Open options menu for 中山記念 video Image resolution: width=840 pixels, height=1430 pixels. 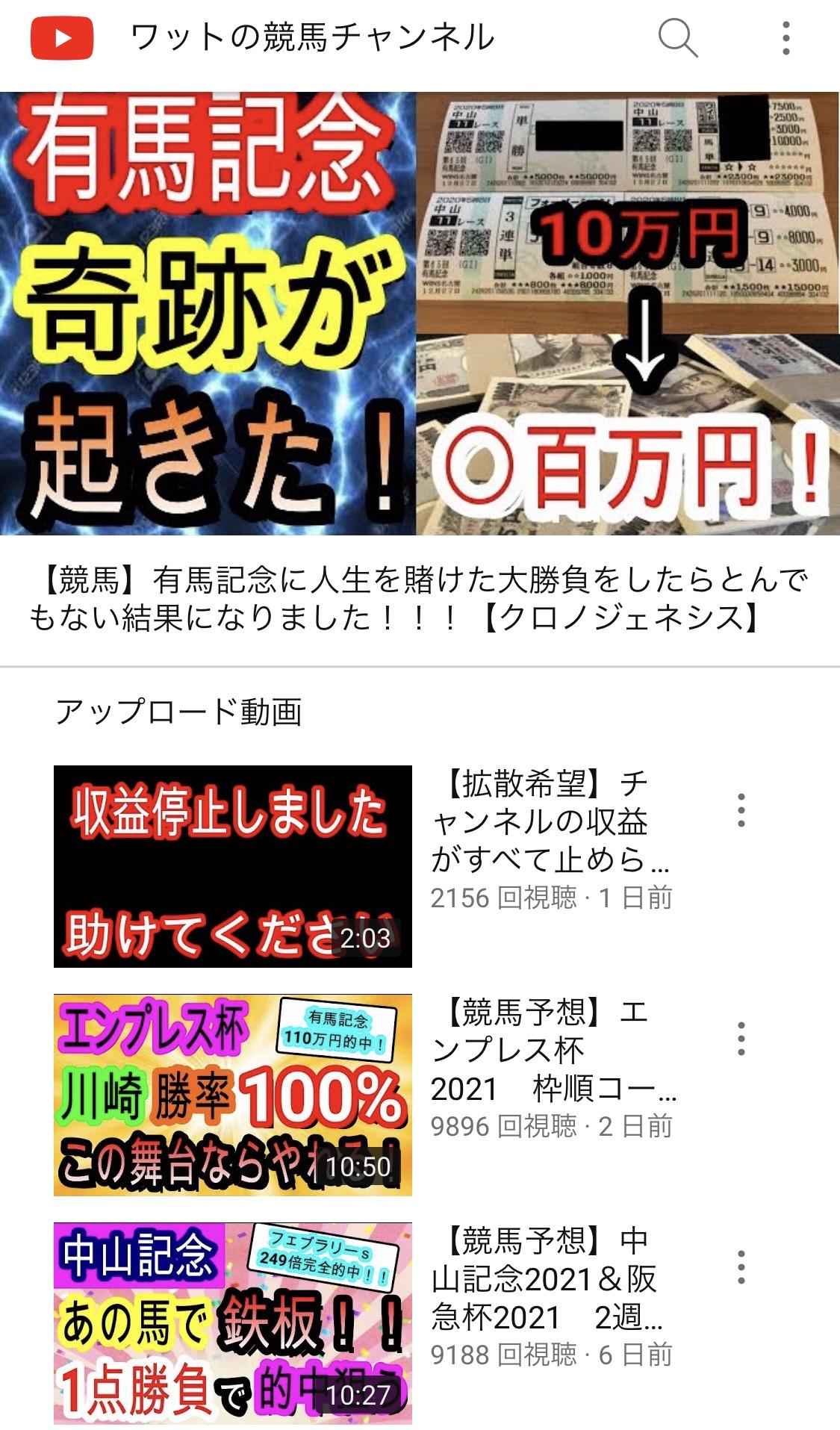tap(741, 1267)
